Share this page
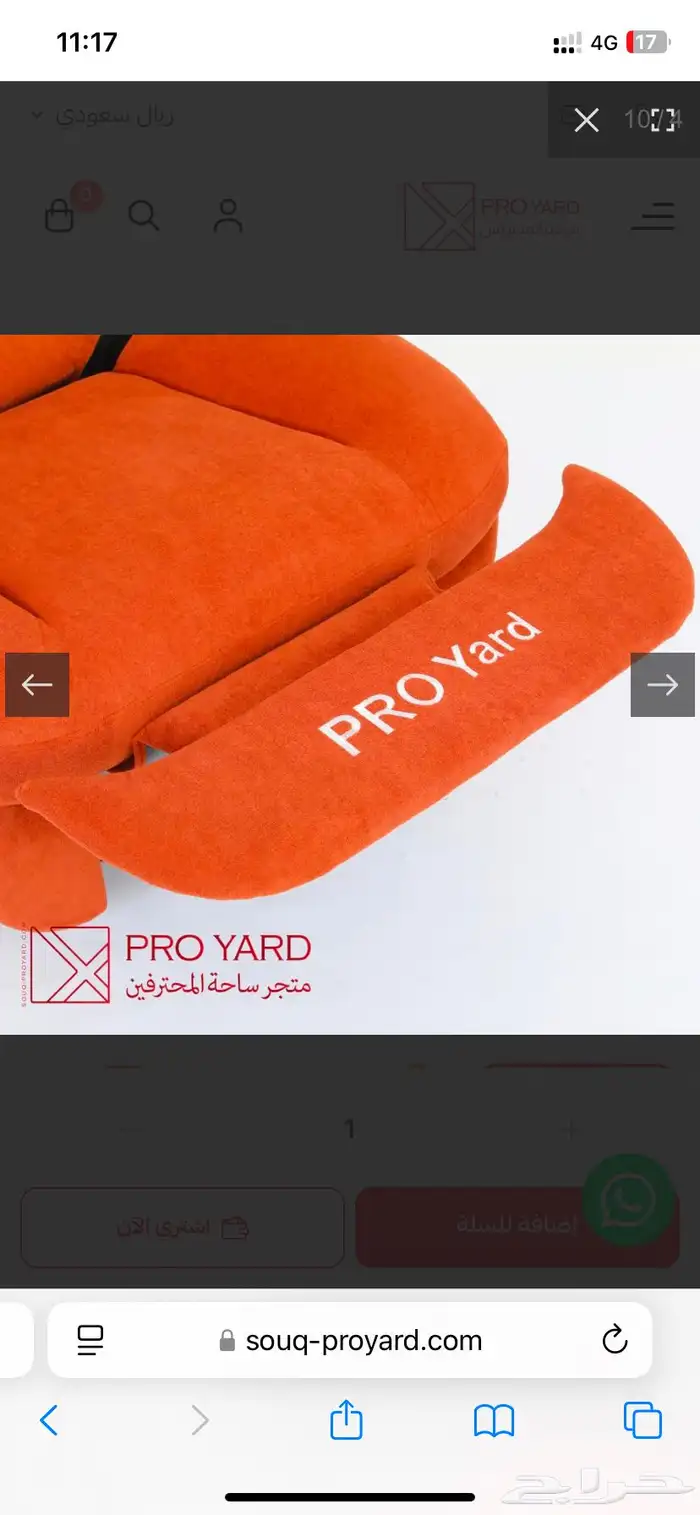This screenshot has height=1515, width=700. point(346,1420)
